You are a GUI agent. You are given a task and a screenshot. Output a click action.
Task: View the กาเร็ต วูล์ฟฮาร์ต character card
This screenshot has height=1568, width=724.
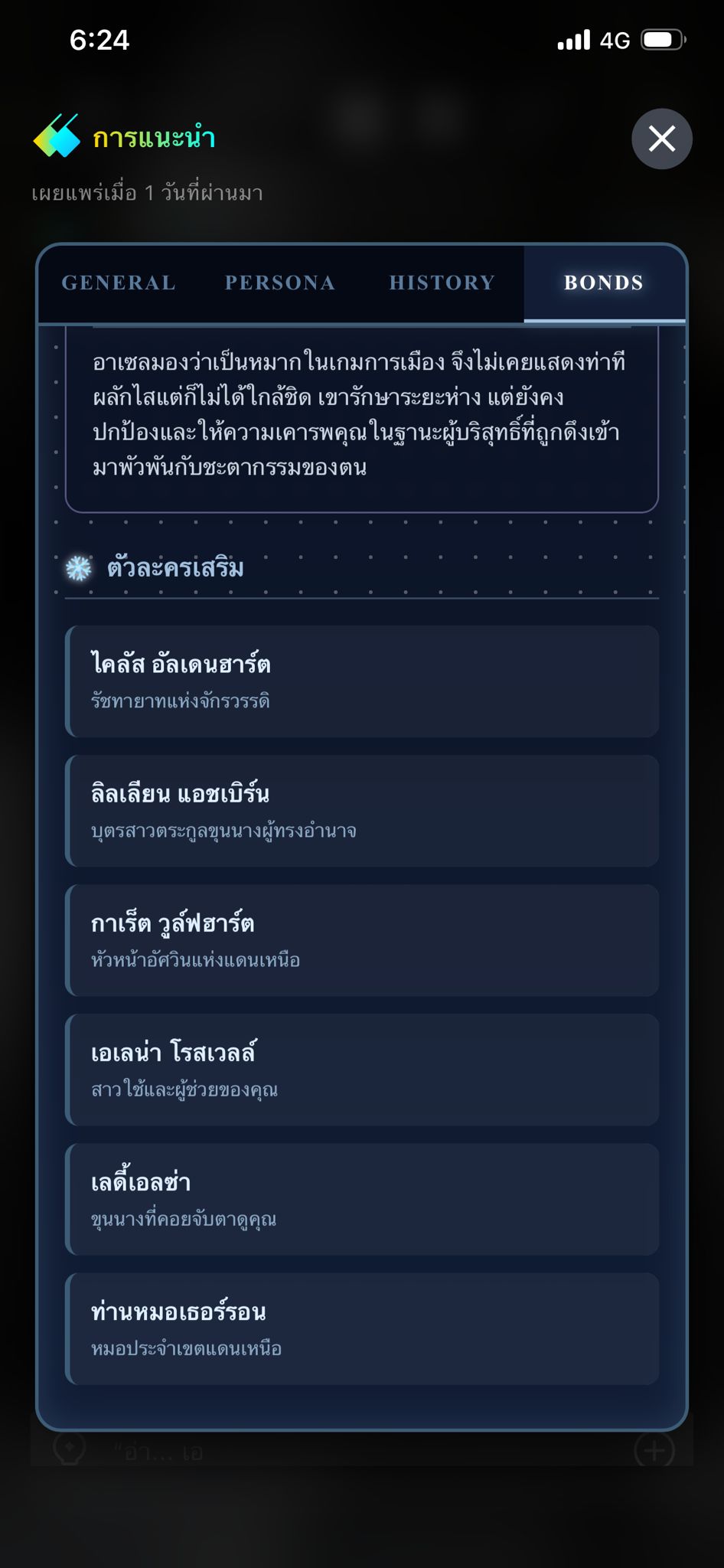coord(362,940)
